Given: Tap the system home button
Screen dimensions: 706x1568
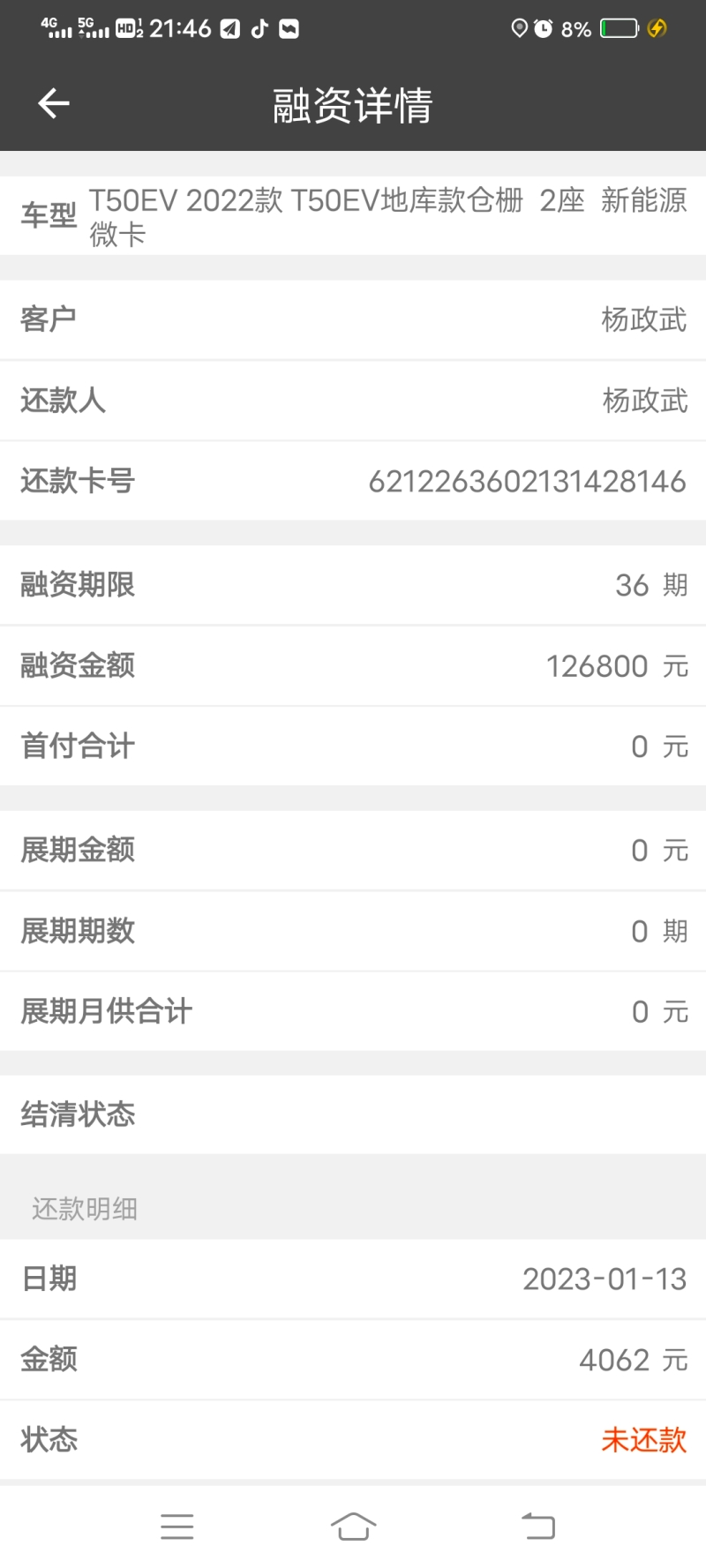Looking at the screenshot, I should tap(353, 1527).
